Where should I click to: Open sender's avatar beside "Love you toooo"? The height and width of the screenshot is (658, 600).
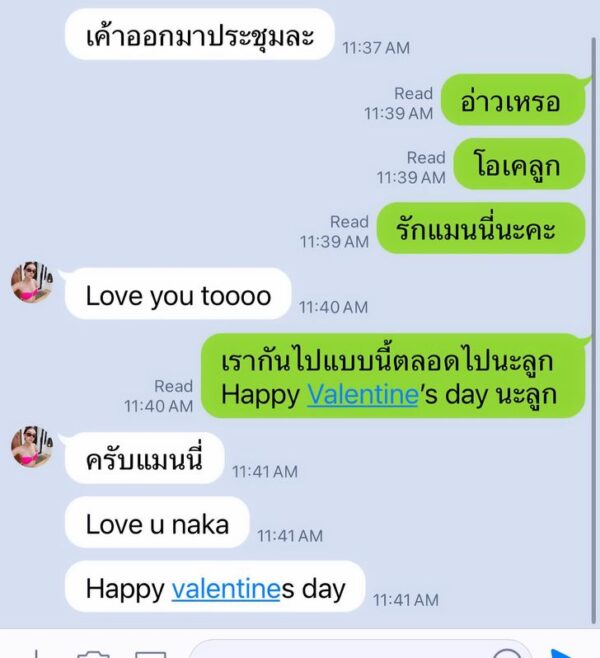click(31, 283)
